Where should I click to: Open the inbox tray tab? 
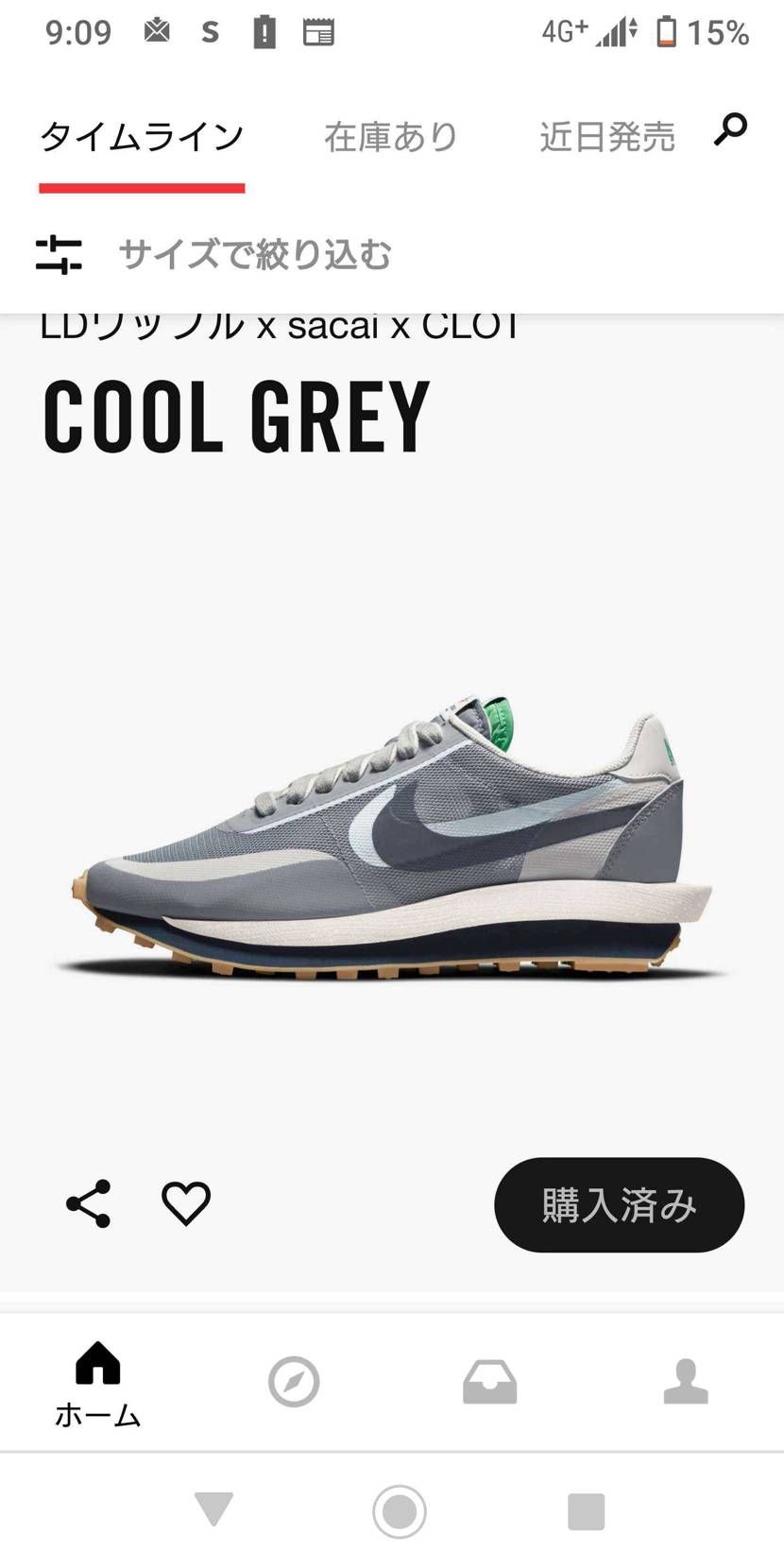coord(489,1382)
